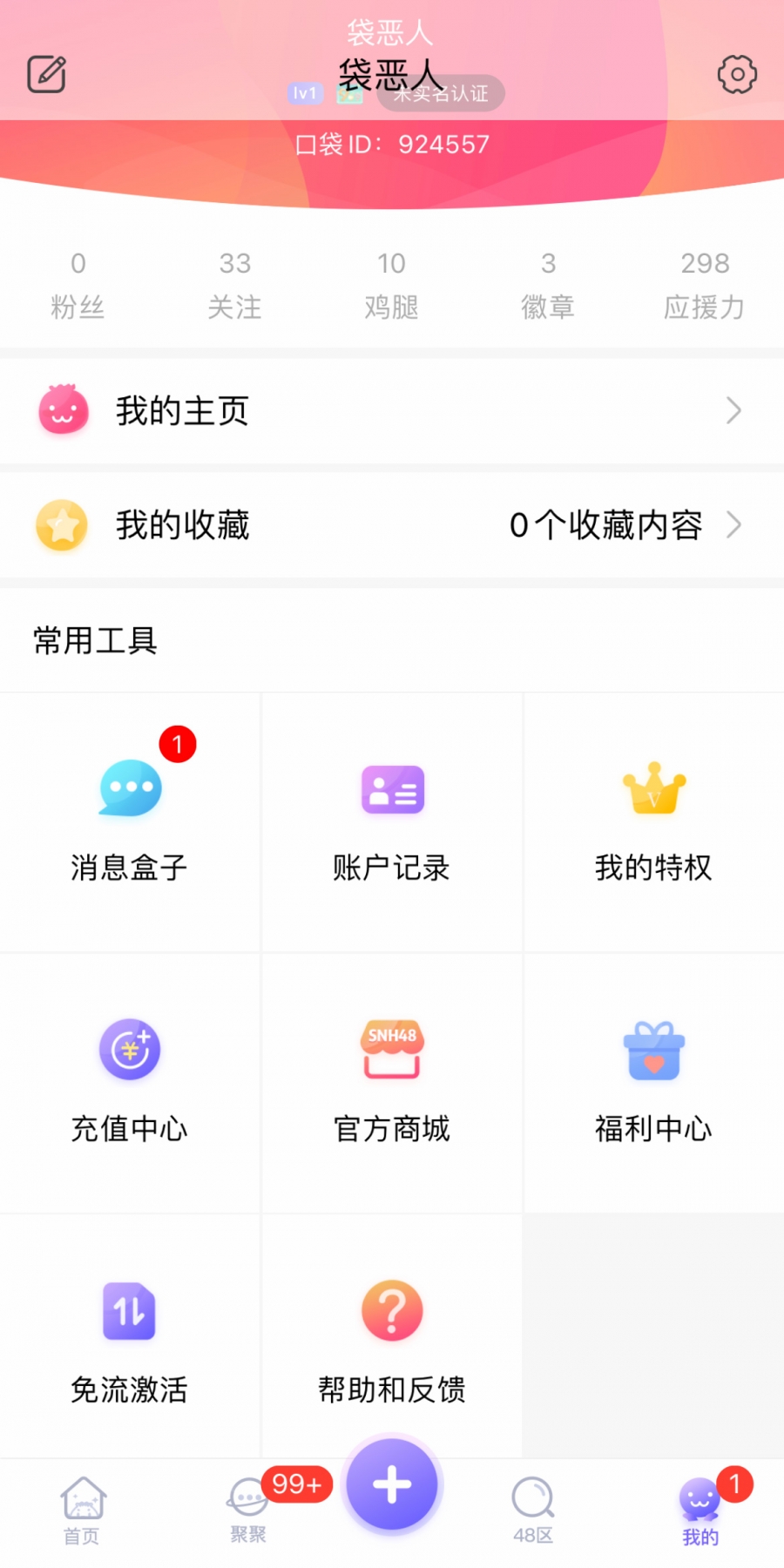Activate 免流激活 free data feature
Viewport: 784px width, 1568px height.
pos(131,1342)
